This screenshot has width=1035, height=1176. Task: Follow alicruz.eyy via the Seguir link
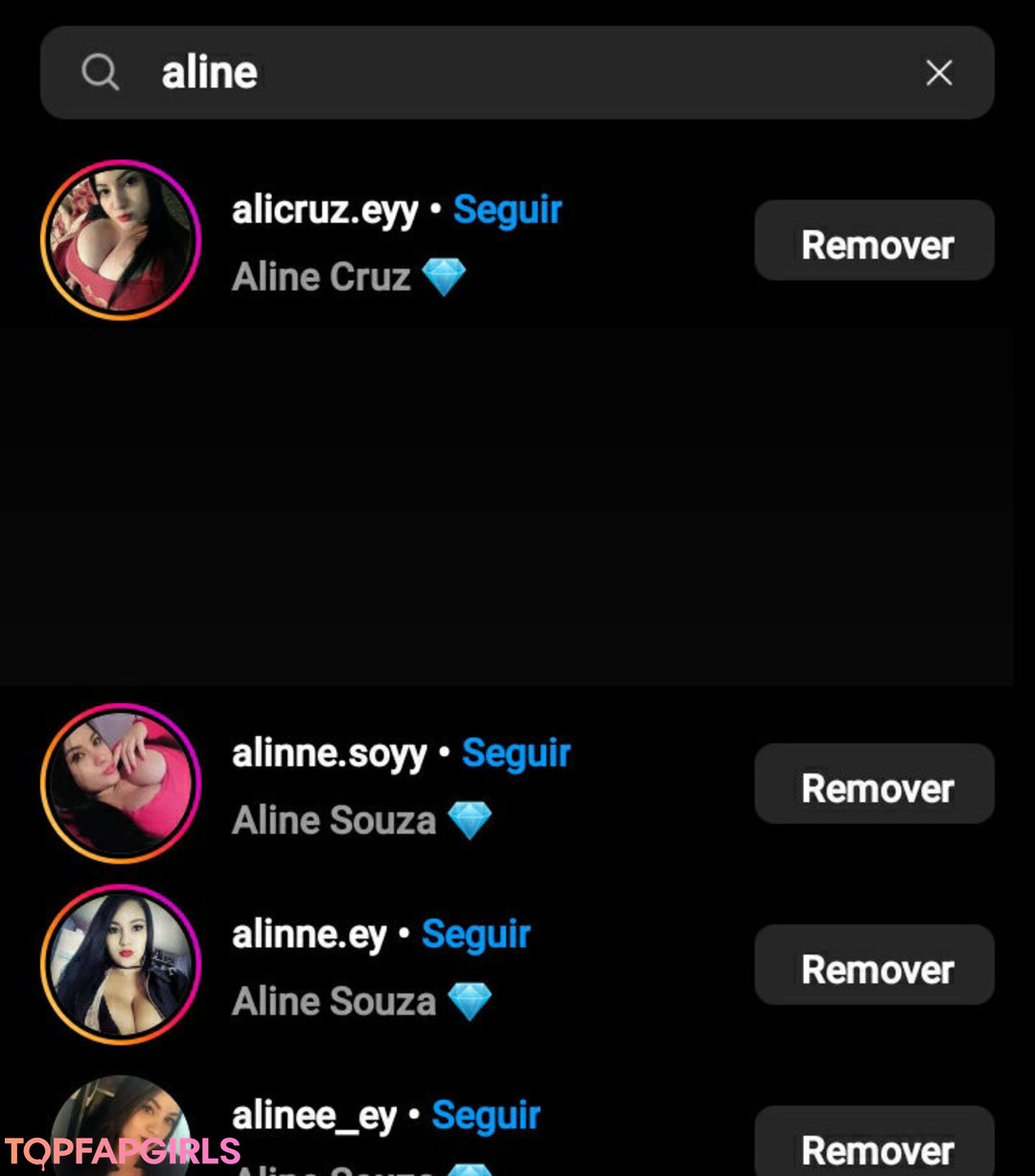pyautogui.click(x=507, y=210)
